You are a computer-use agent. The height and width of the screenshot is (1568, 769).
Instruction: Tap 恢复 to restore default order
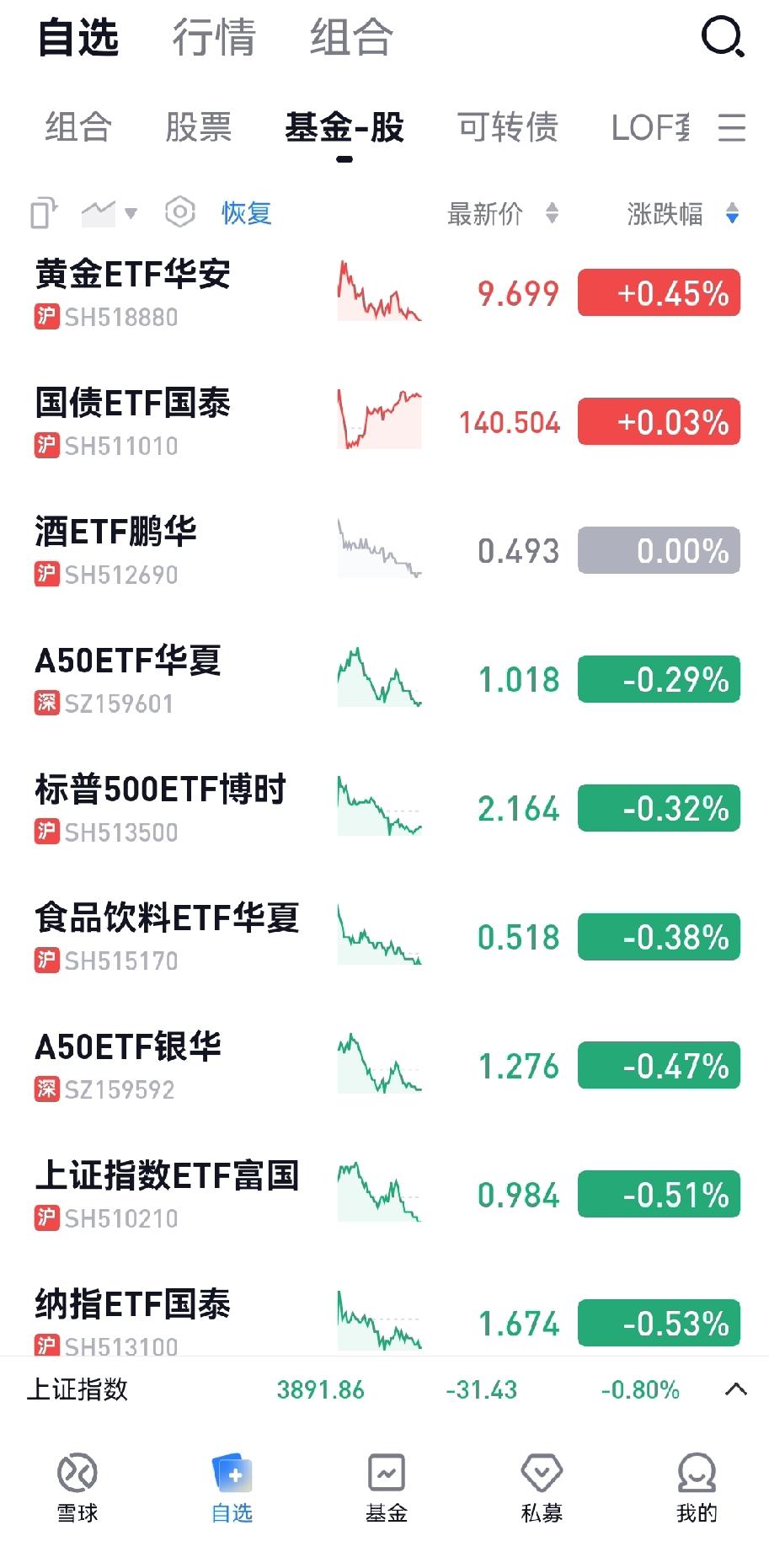pyautogui.click(x=247, y=213)
